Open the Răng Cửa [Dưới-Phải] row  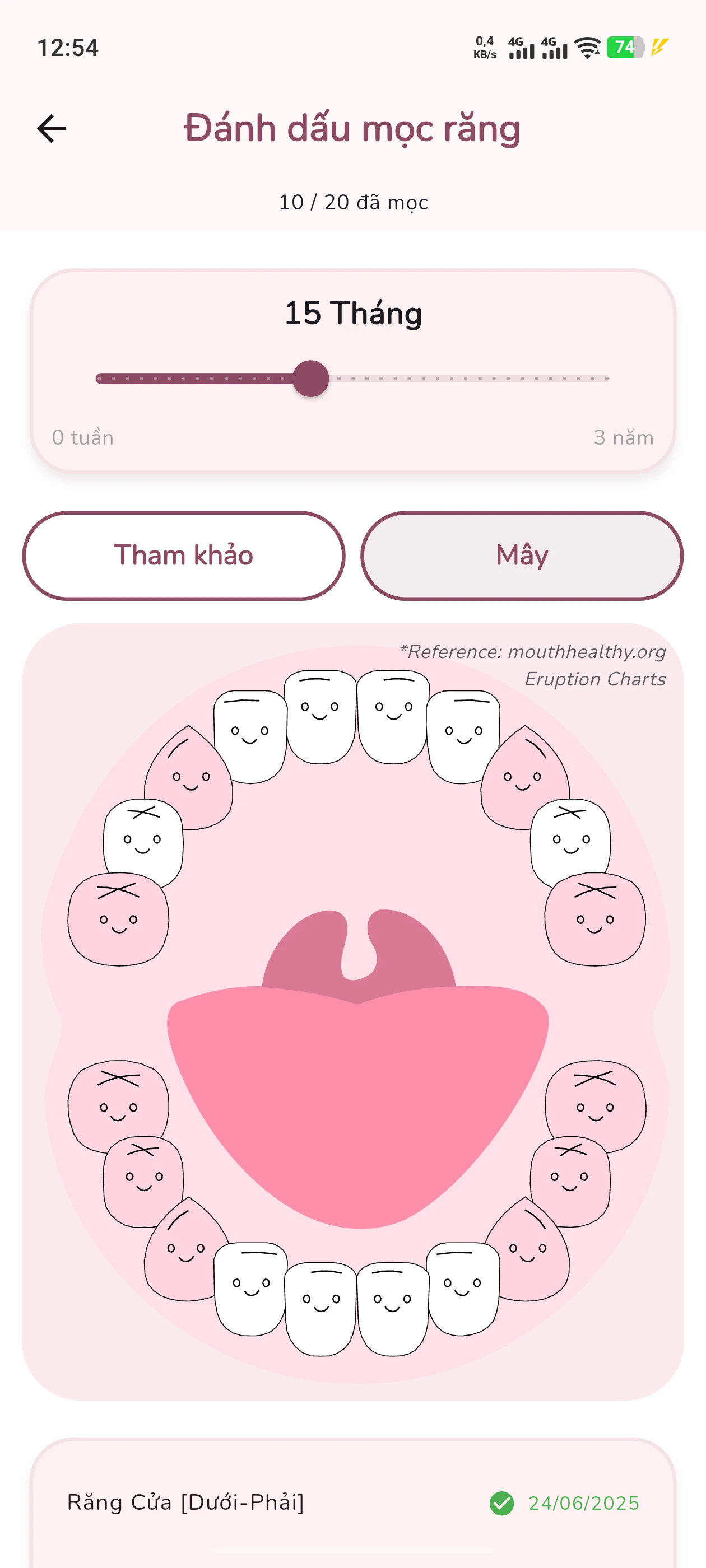[x=352, y=1502]
